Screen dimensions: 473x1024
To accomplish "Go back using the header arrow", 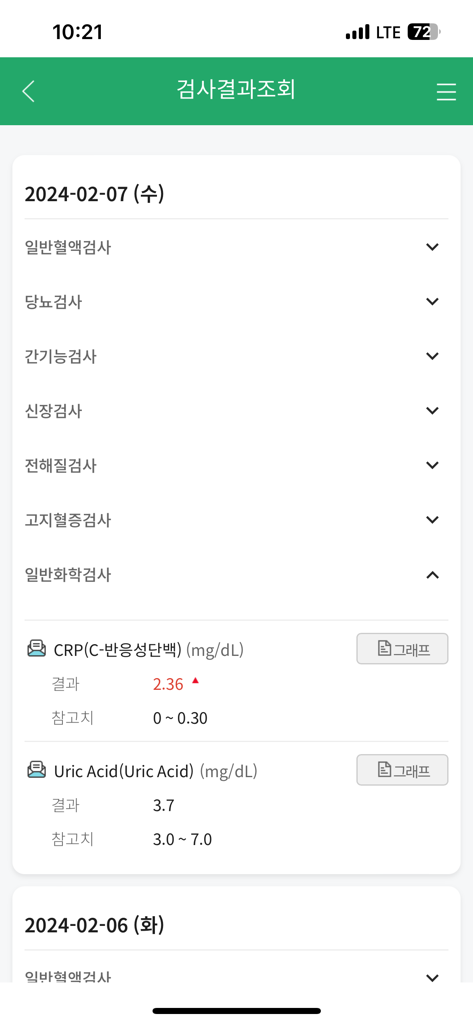I will (28, 91).
